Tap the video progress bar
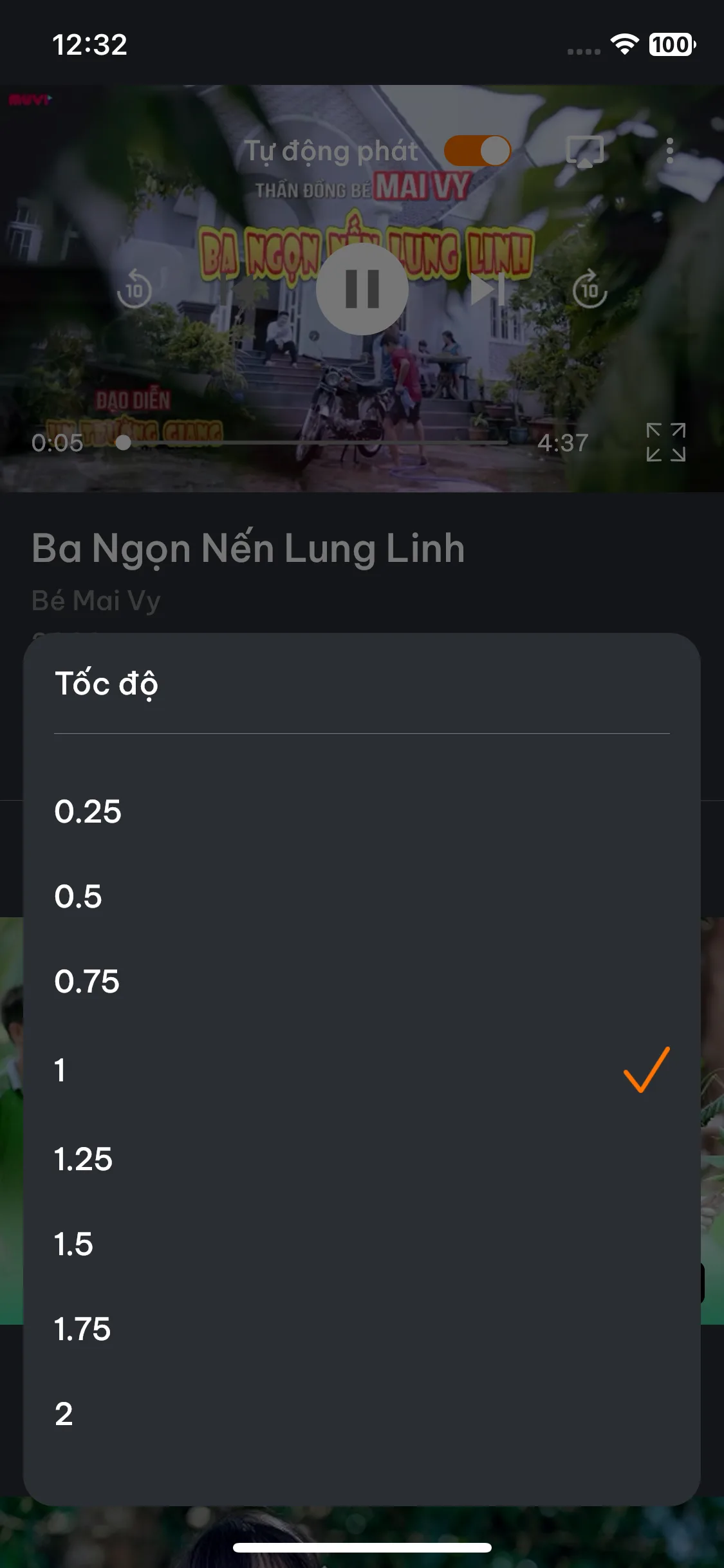724x1568 pixels. pyautogui.click(x=315, y=443)
